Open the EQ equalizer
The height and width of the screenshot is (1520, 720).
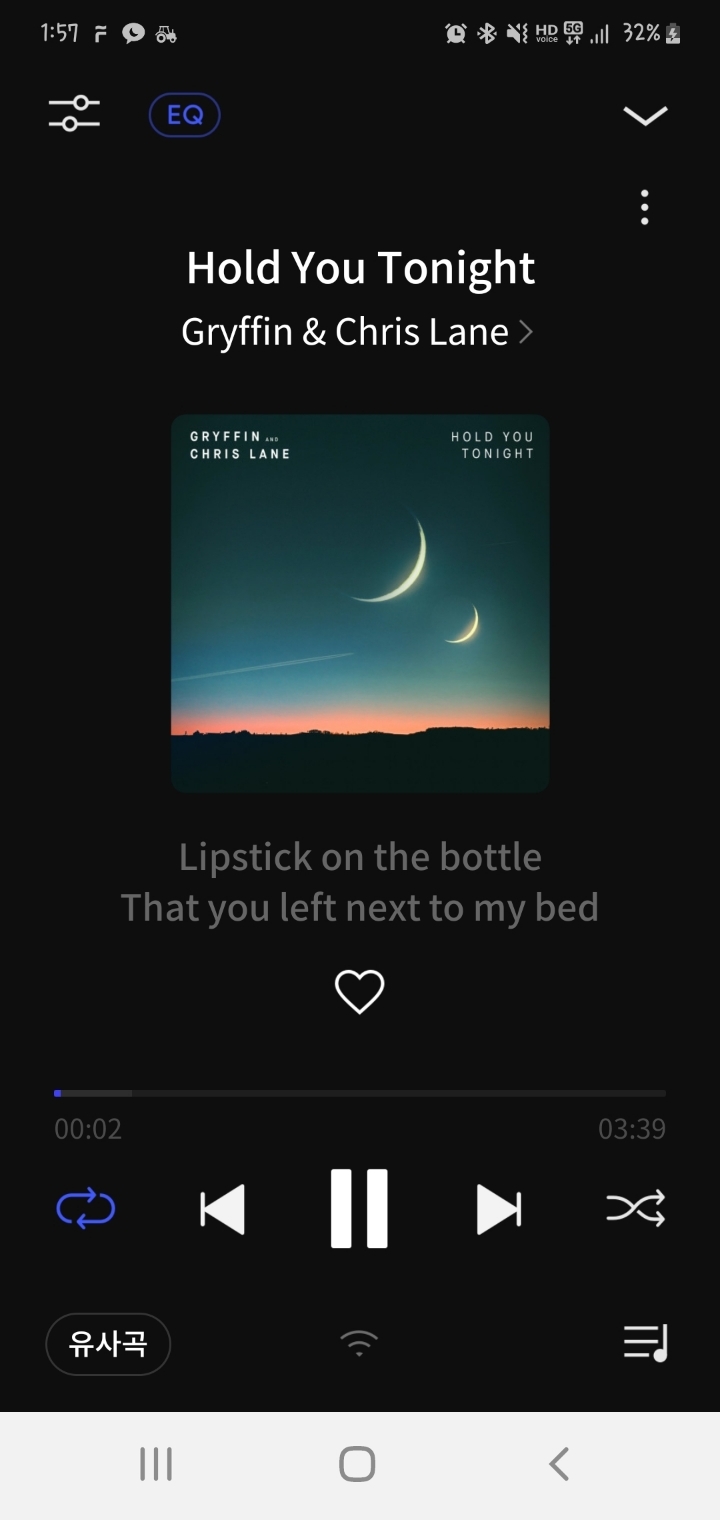point(184,115)
